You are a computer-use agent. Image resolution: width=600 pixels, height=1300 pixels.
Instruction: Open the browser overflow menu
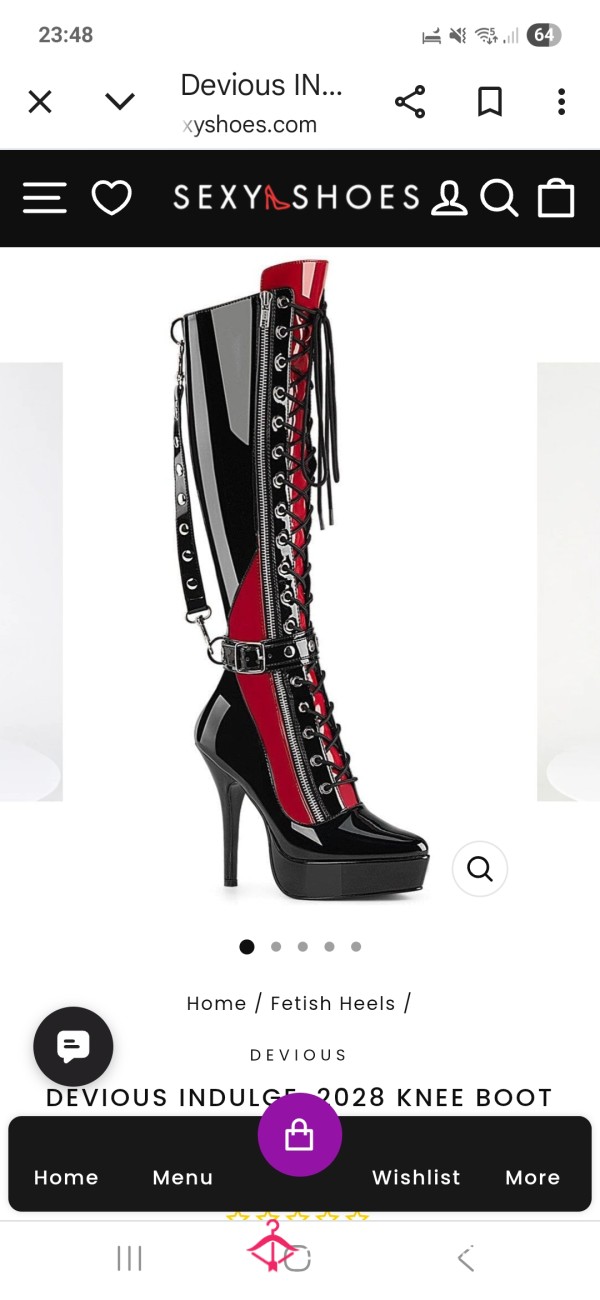pyautogui.click(x=561, y=101)
